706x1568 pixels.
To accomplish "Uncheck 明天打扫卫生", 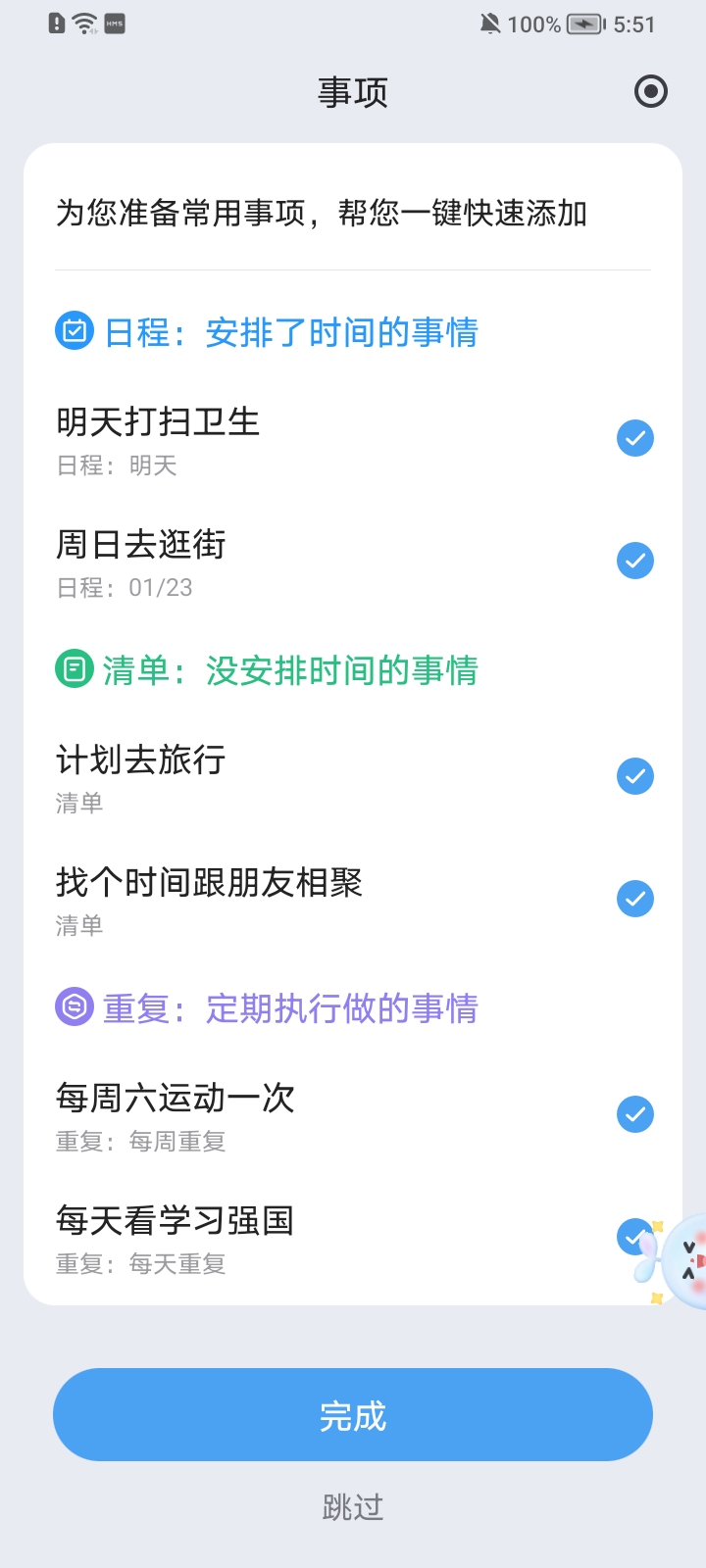I will 635,438.
